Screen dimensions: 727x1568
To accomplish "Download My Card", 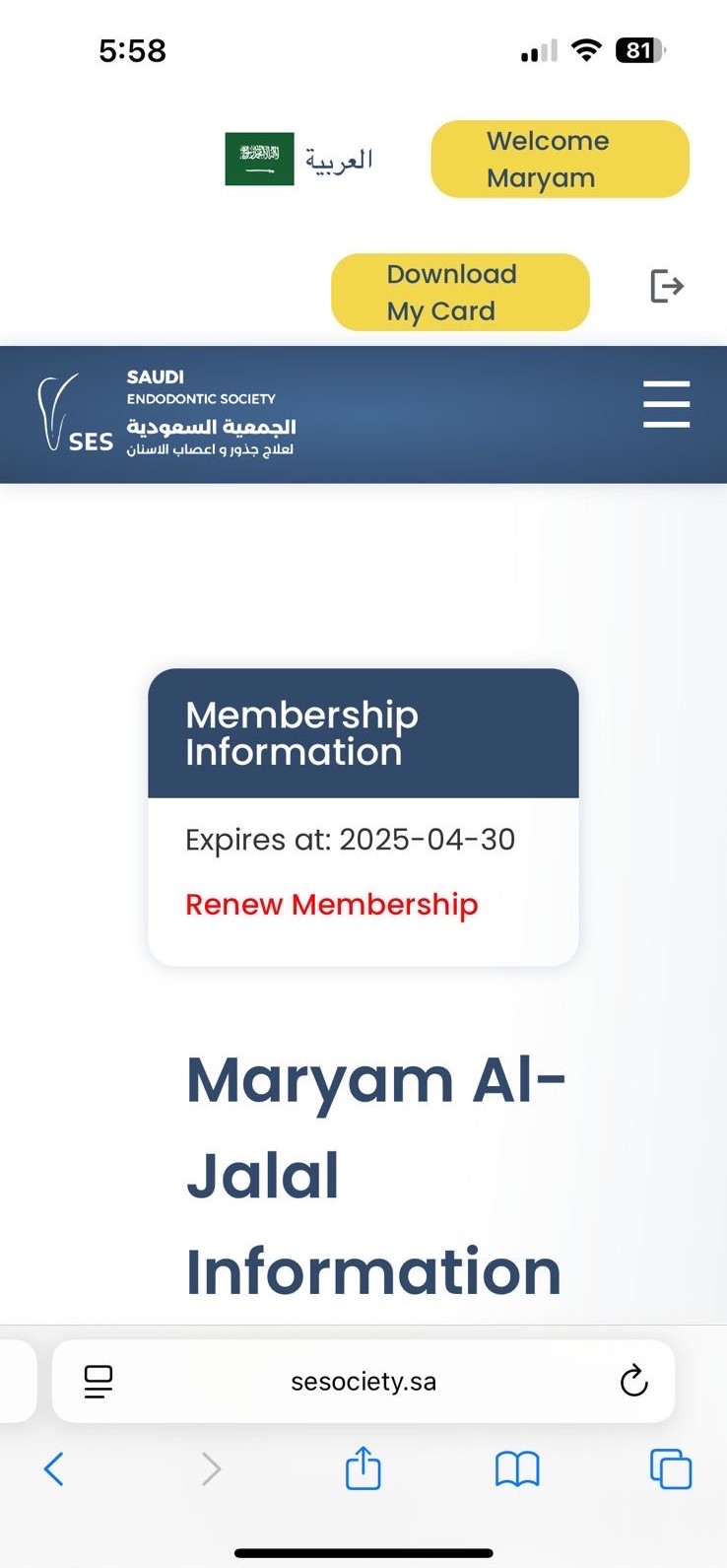I will 460,292.
